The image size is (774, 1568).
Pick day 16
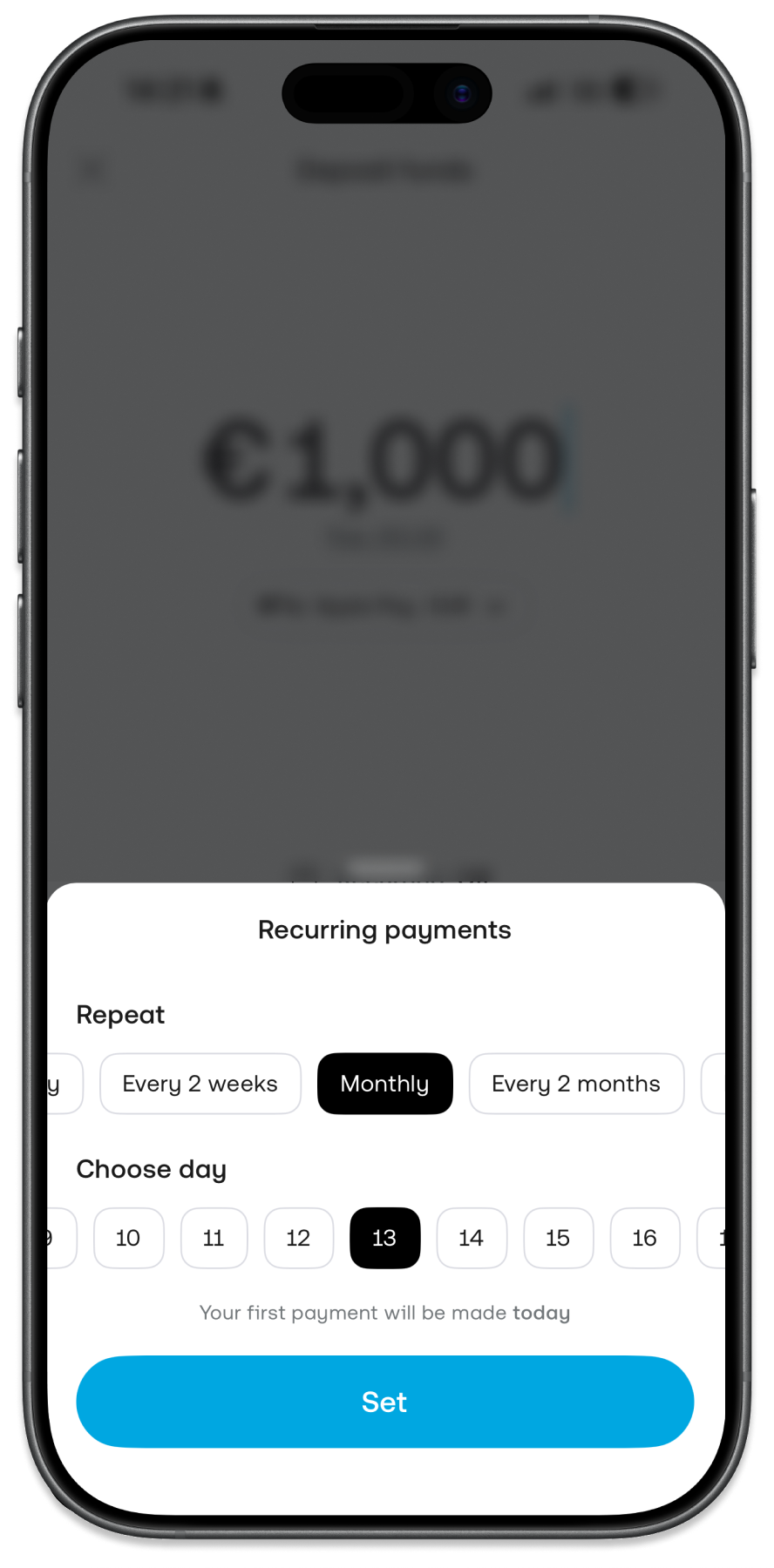click(x=644, y=1238)
